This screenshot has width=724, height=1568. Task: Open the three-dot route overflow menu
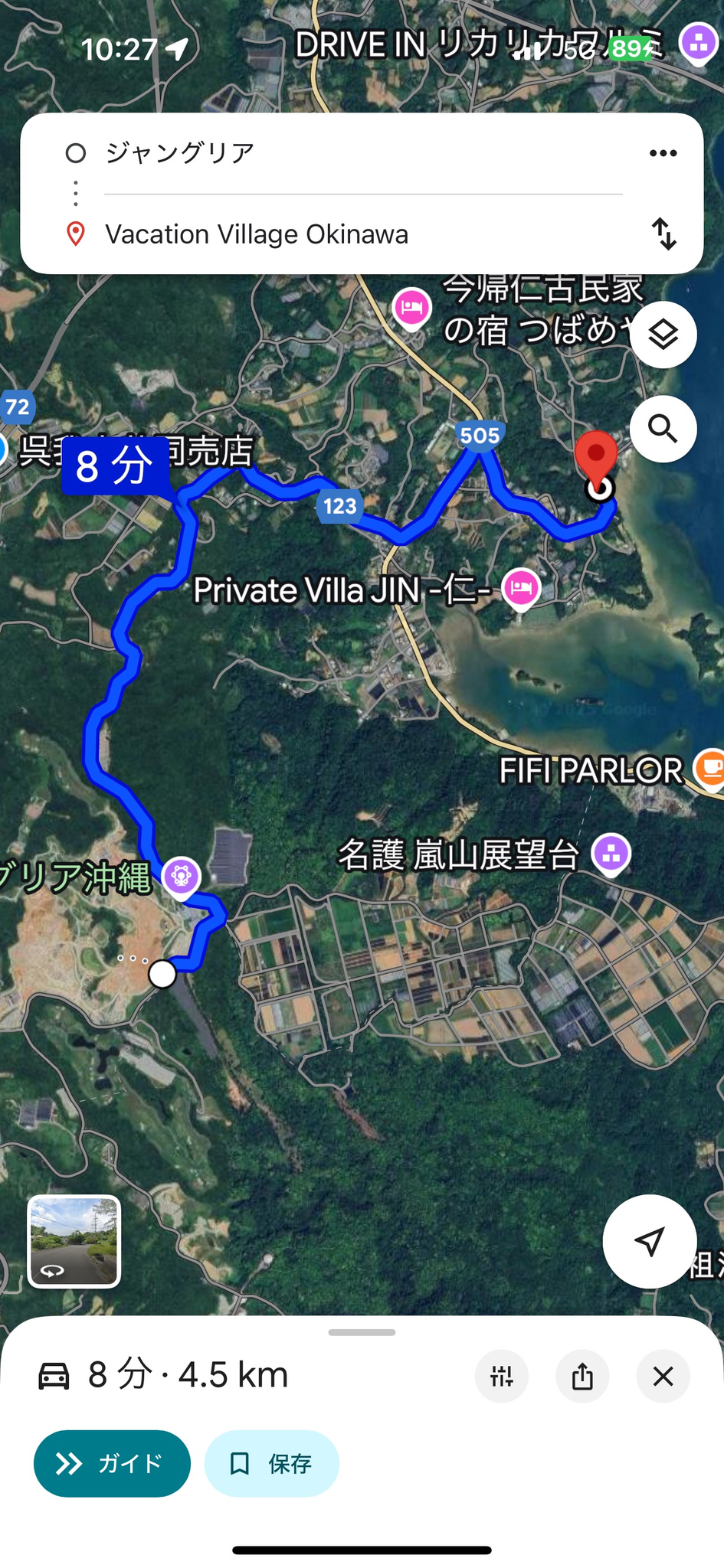click(663, 152)
